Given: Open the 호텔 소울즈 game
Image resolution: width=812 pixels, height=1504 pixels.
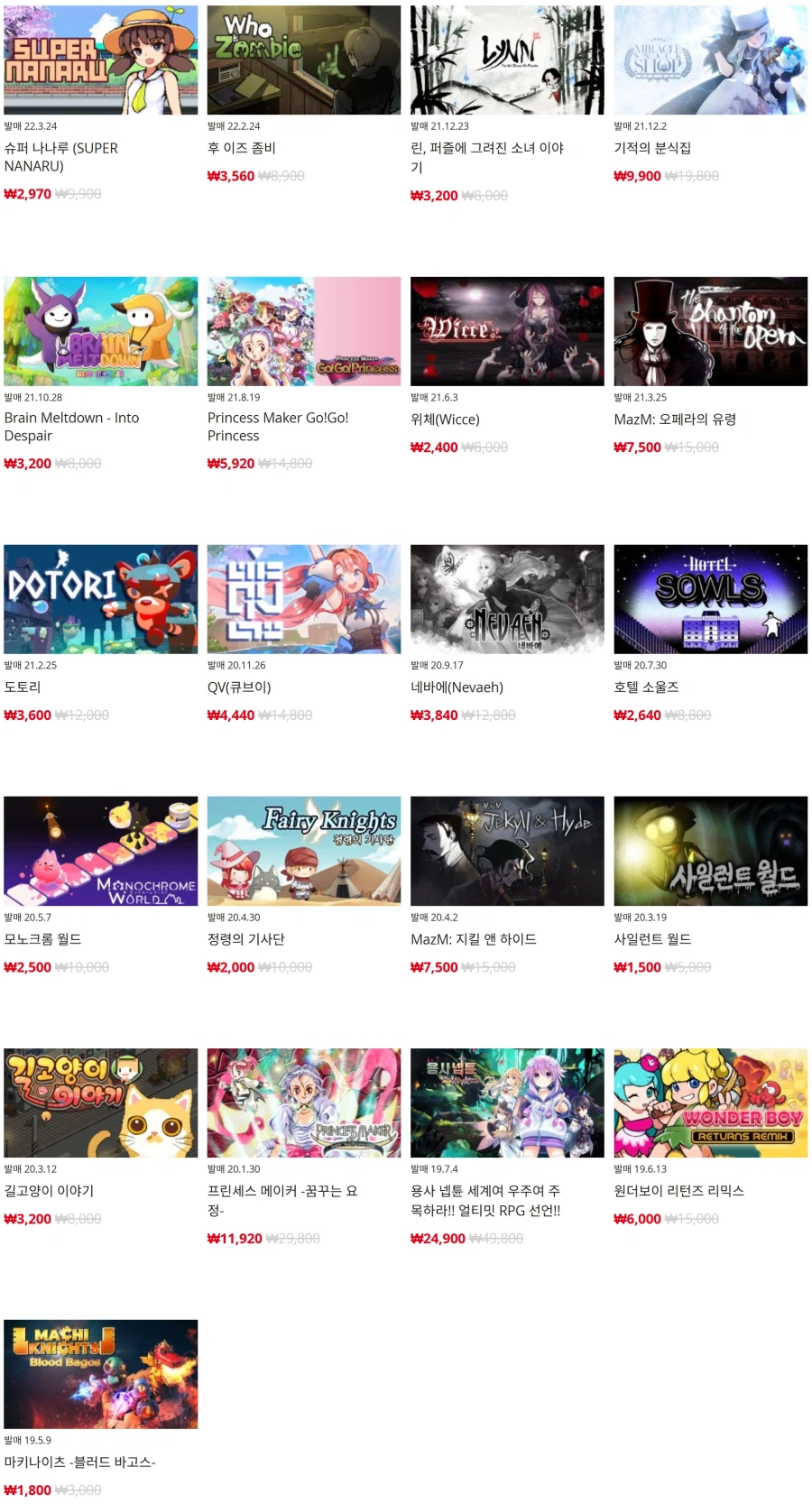Looking at the screenshot, I should tap(710, 599).
